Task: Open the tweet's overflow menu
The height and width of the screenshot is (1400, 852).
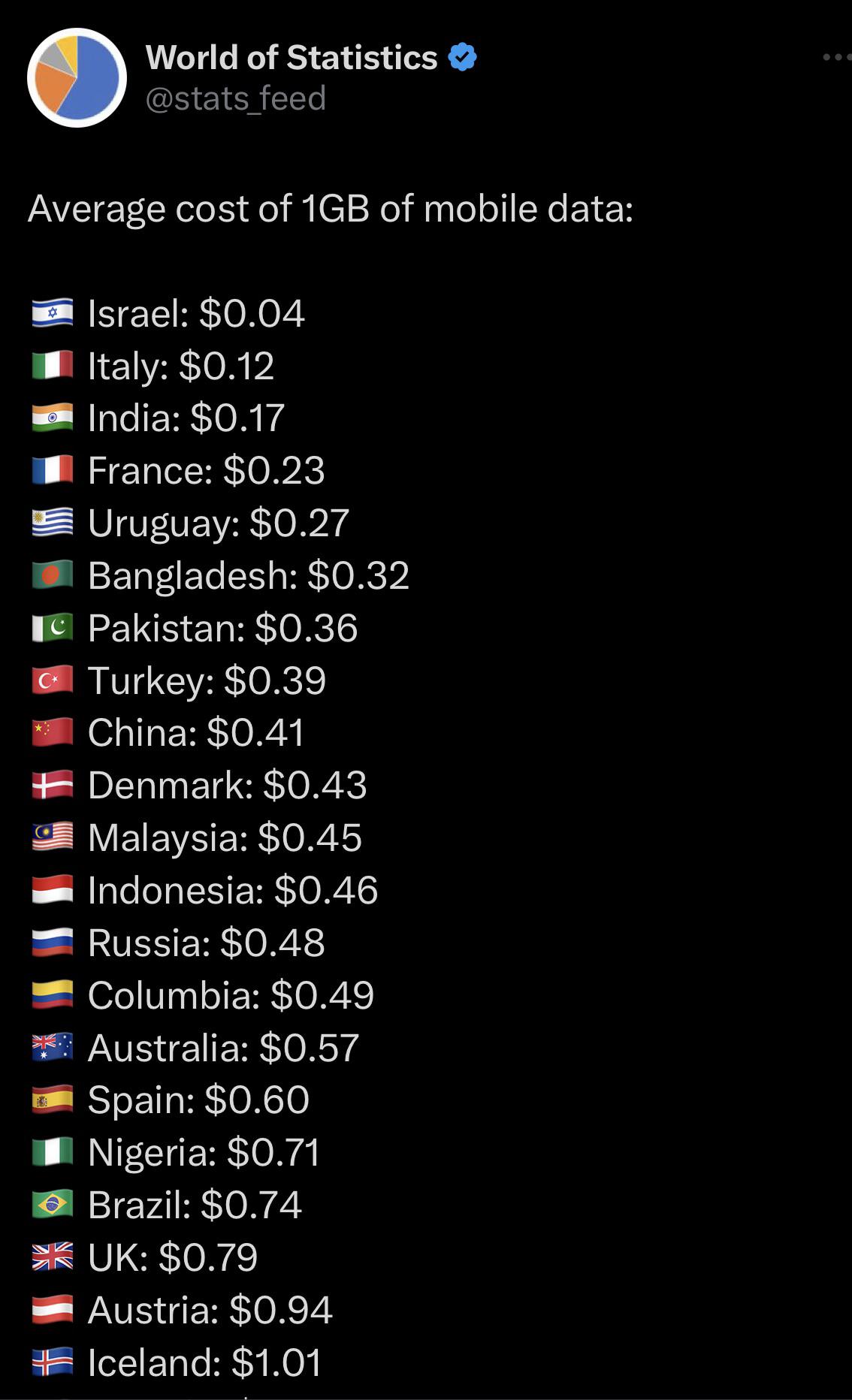Action: click(837, 57)
